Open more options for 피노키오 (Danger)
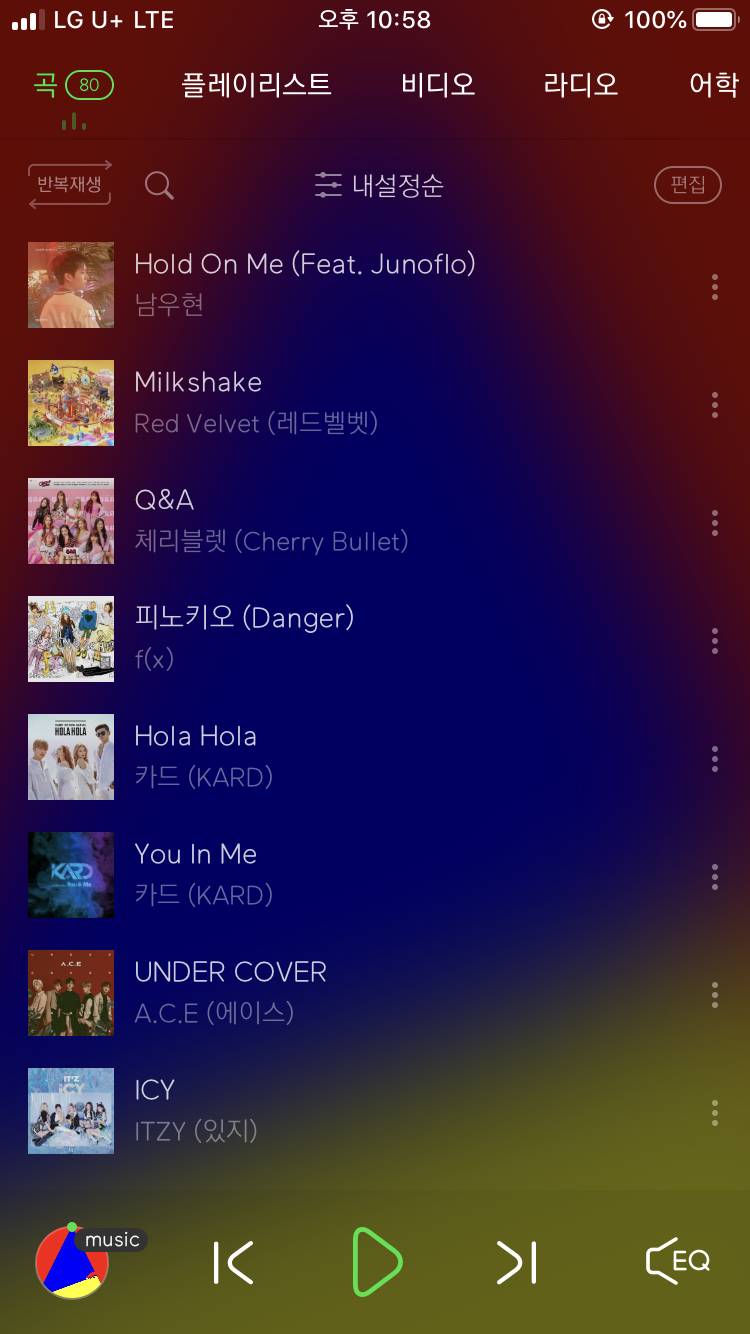750x1334 pixels. [x=714, y=640]
